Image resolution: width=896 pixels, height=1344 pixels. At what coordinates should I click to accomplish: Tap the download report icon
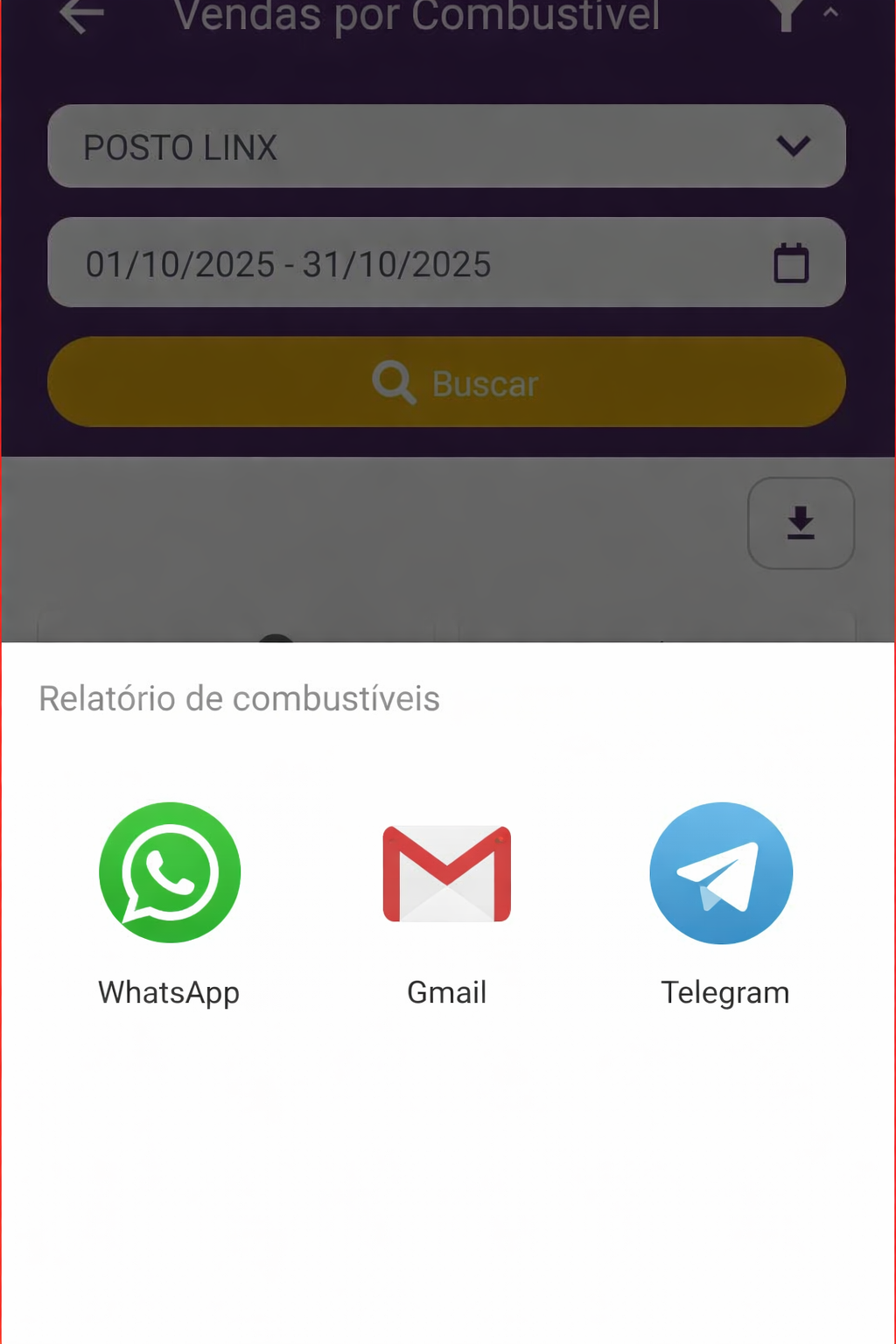(x=801, y=523)
